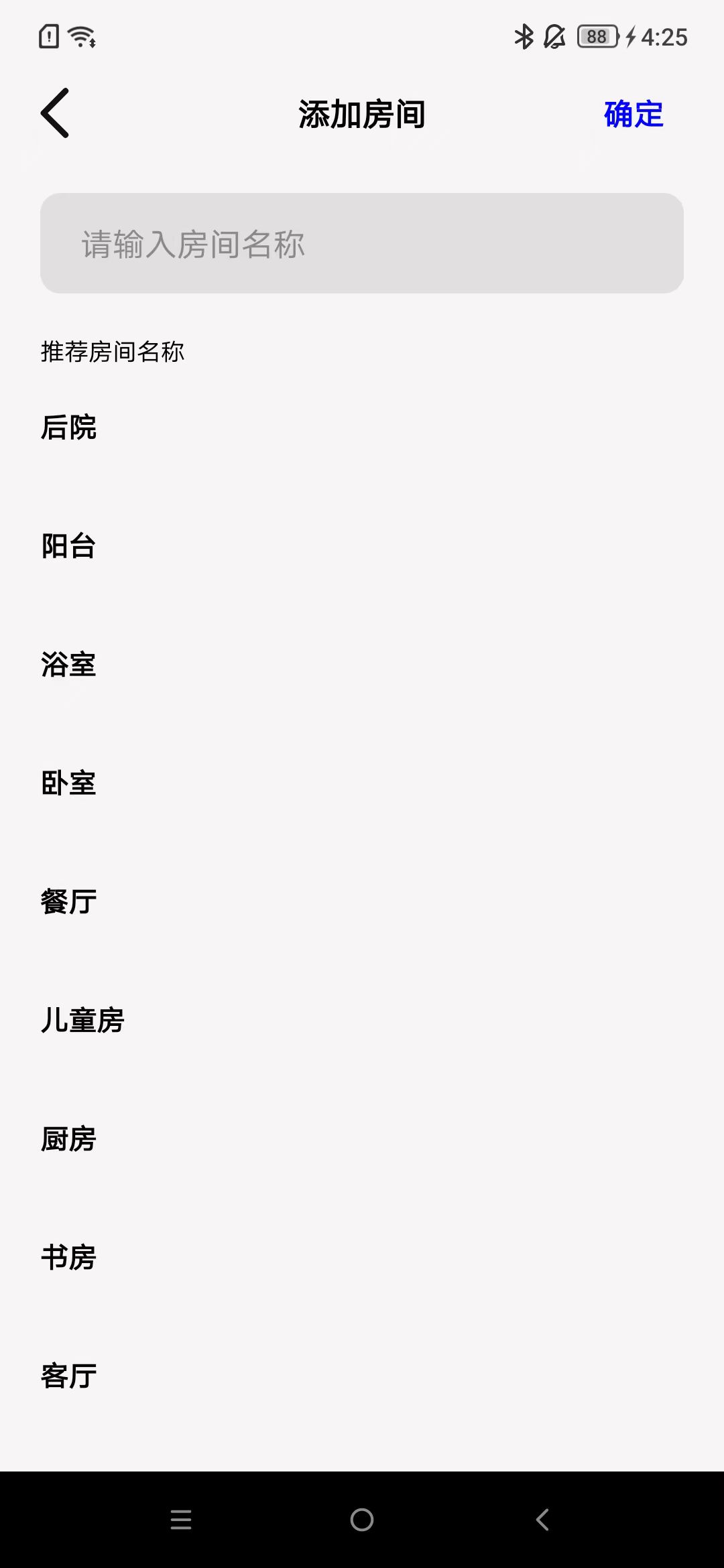Pick the 书房 room name

tap(69, 1258)
